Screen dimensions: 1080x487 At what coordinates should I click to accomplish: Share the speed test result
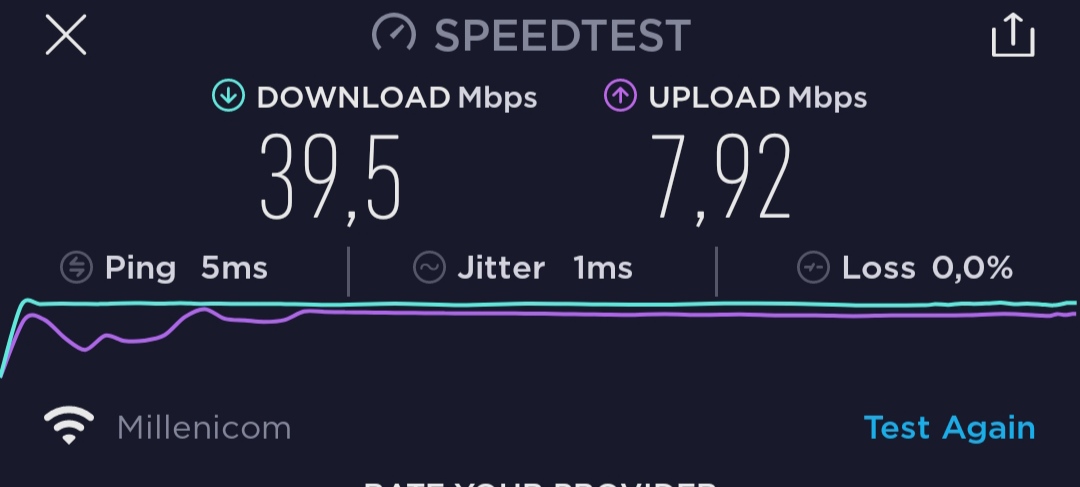coord(1012,37)
